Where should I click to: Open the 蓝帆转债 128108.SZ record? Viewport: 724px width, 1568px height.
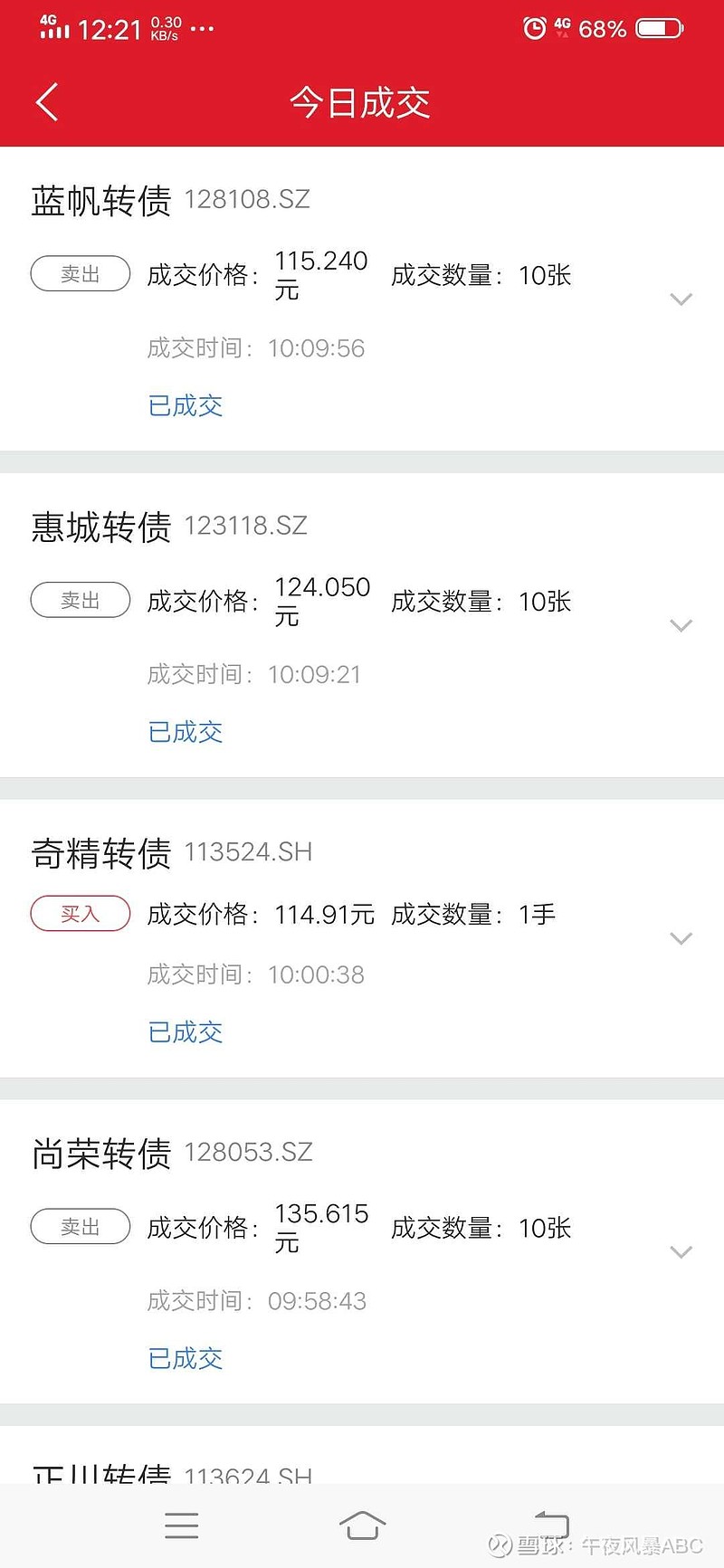(x=362, y=299)
